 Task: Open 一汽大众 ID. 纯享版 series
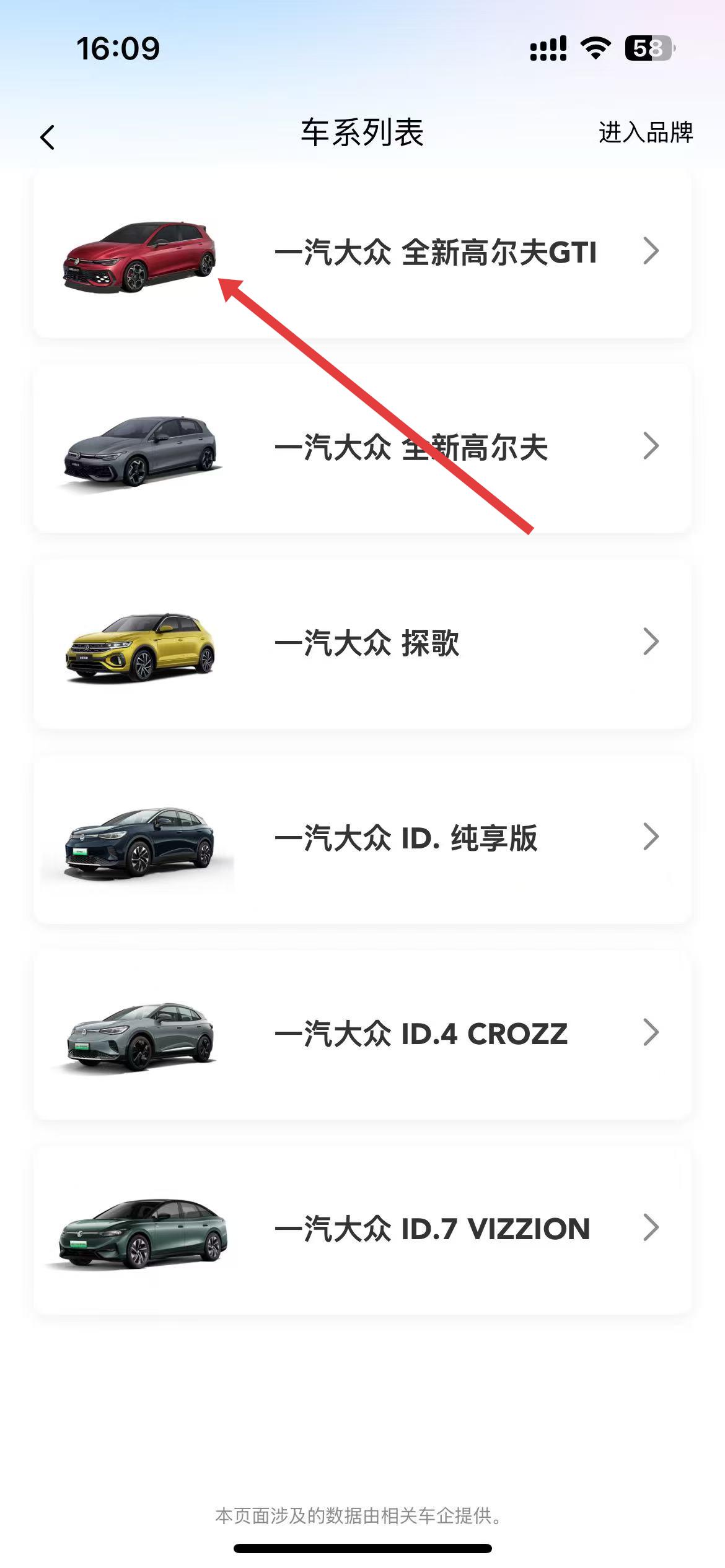click(362, 838)
